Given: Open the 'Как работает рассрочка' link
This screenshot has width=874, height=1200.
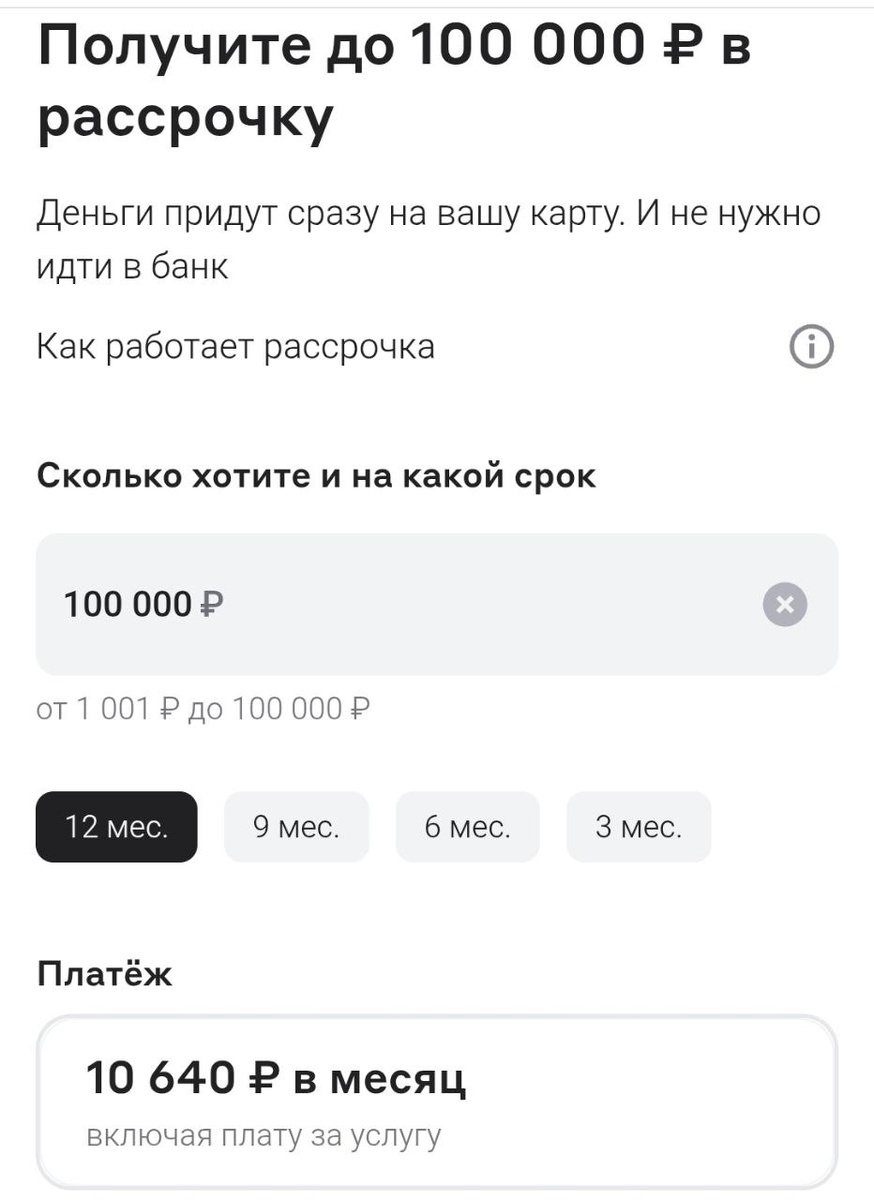Looking at the screenshot, I should 235,347.
